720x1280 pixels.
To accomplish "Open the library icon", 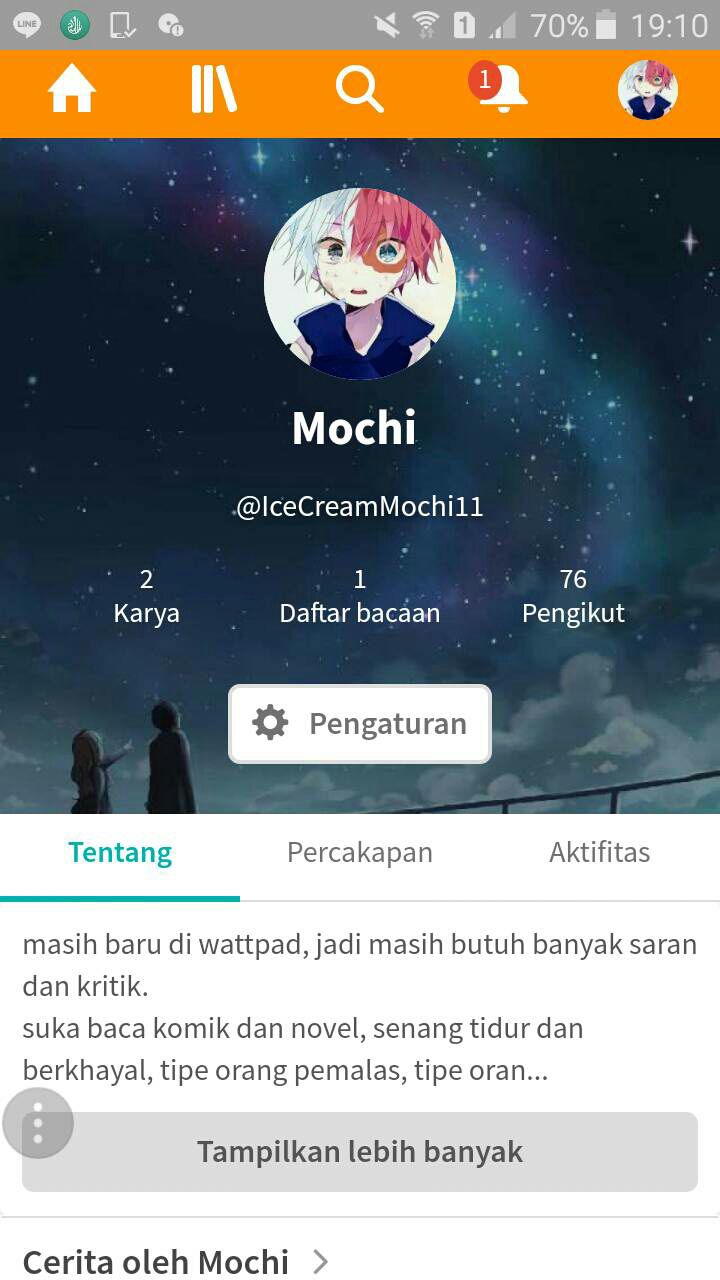I will tap(214, 91).
